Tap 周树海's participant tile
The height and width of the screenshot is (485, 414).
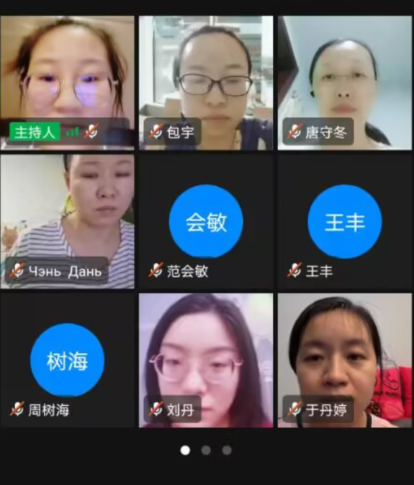click(67, 360)
